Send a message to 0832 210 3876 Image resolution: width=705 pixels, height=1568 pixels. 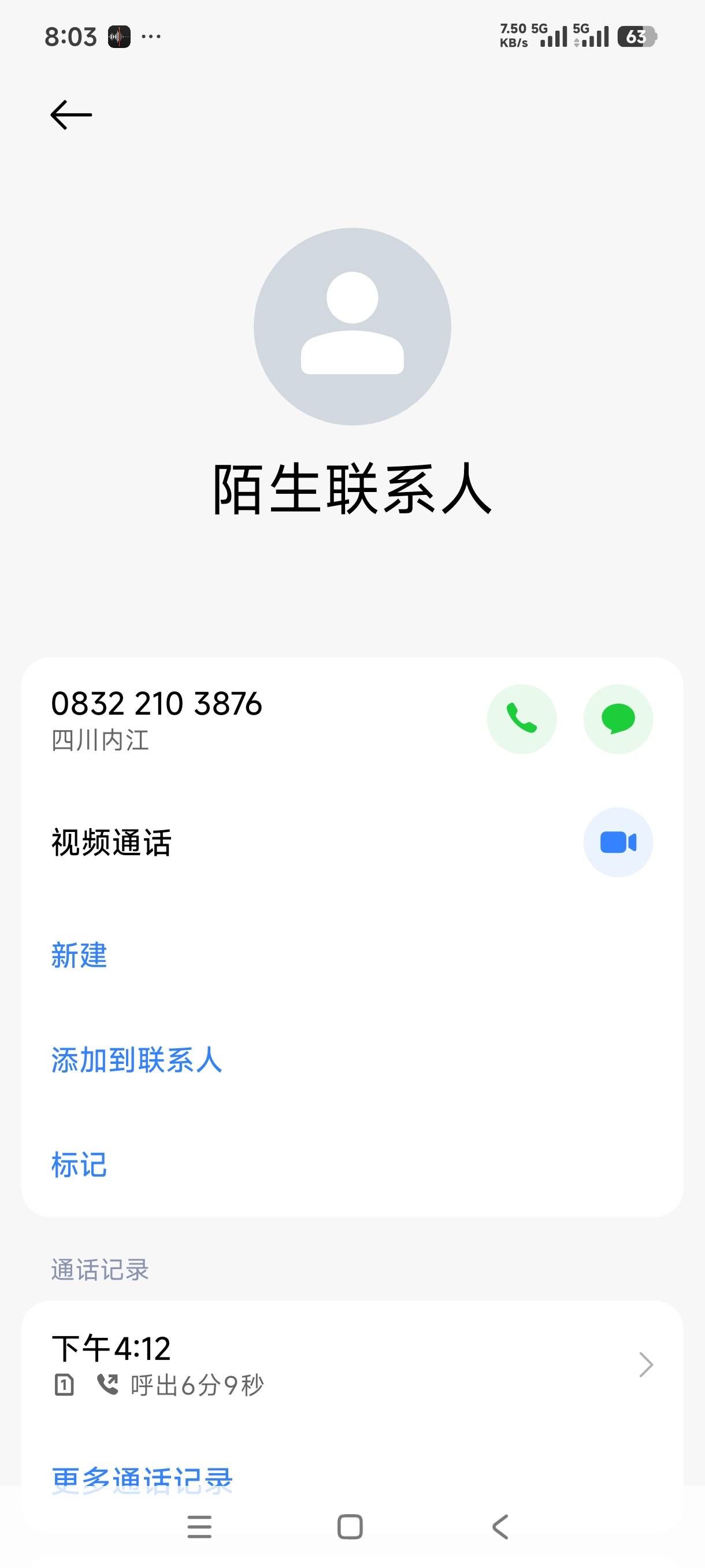pyautogui.click(x=617, y=719)
